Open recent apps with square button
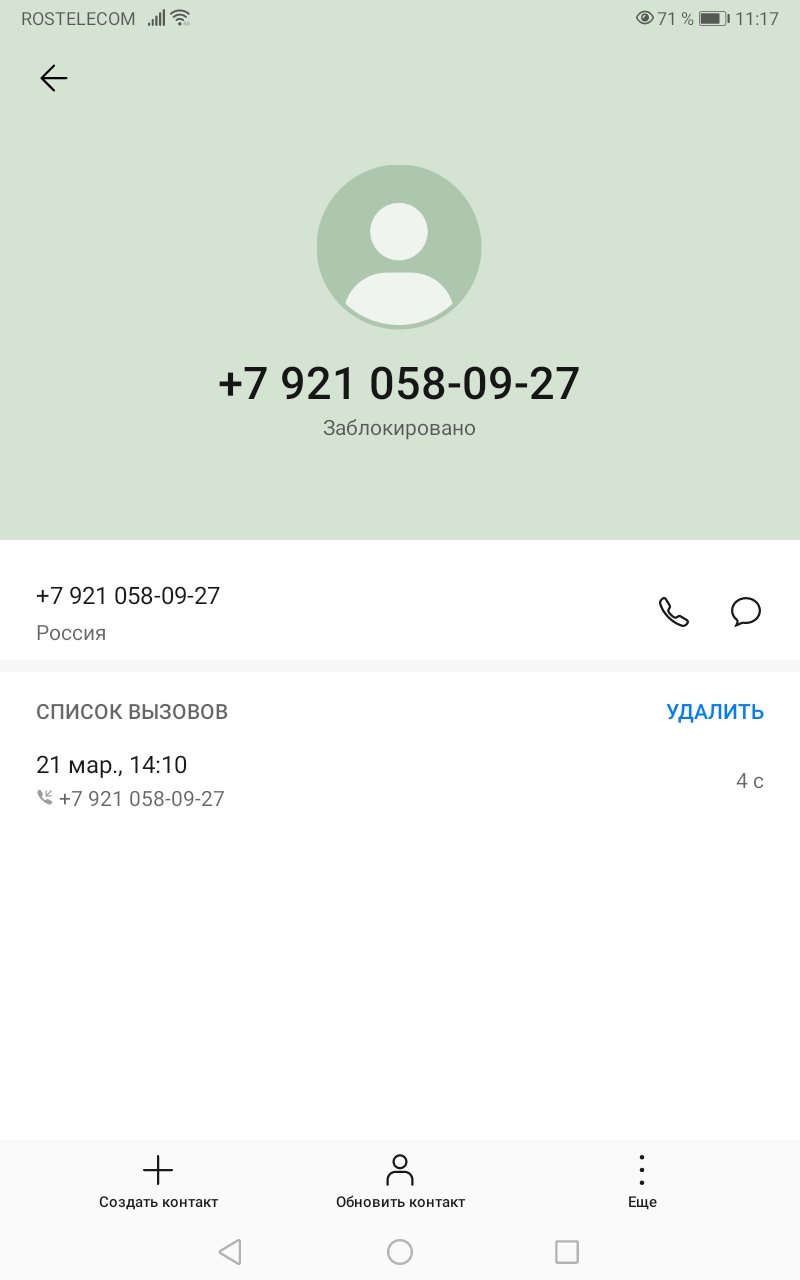The width and height of the screenshot is (800, 1280). (x=567, y=1251)
